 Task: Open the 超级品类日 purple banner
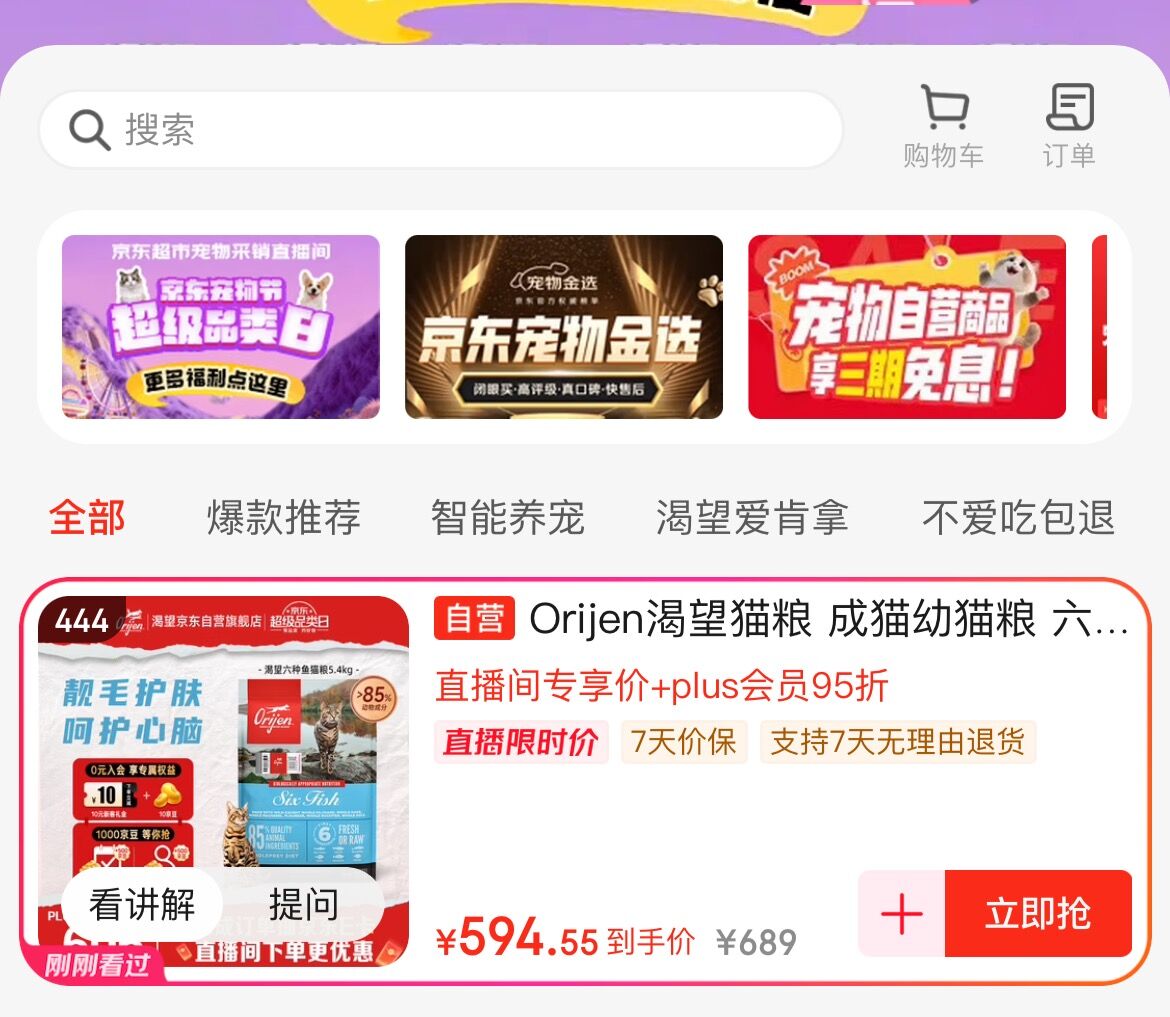click(x=221, y=327)
